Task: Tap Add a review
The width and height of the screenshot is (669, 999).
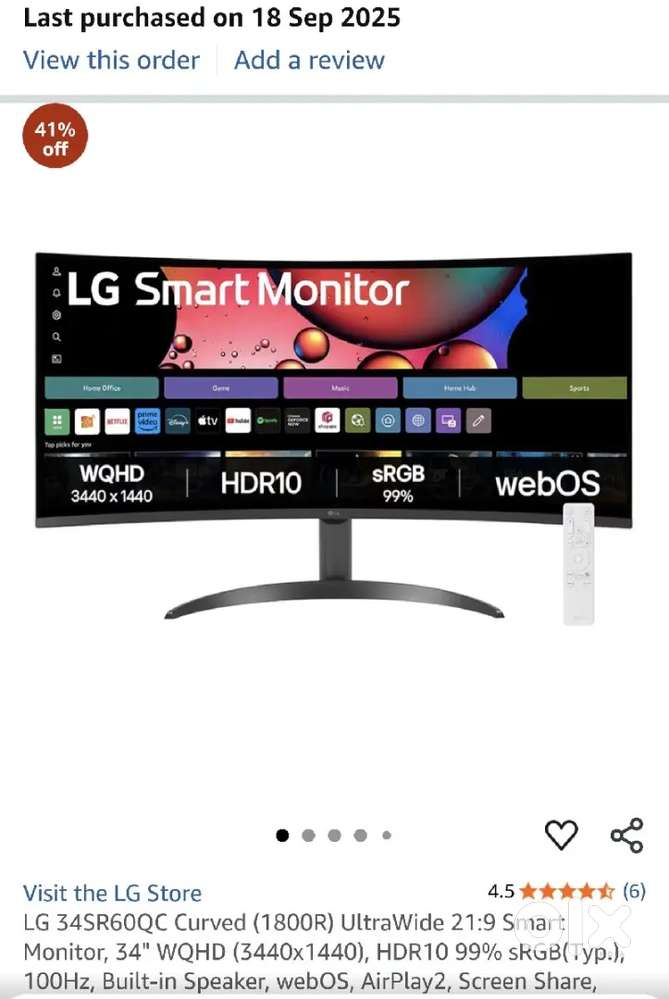Action: coord(309,60)
